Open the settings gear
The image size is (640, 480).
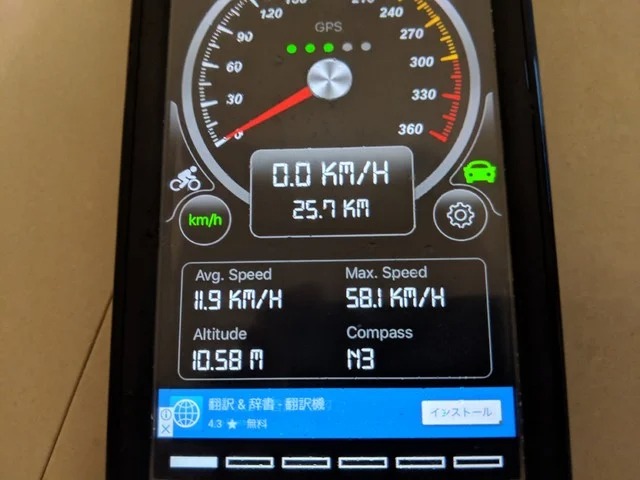pyautogui.click(x=460, y=214)
